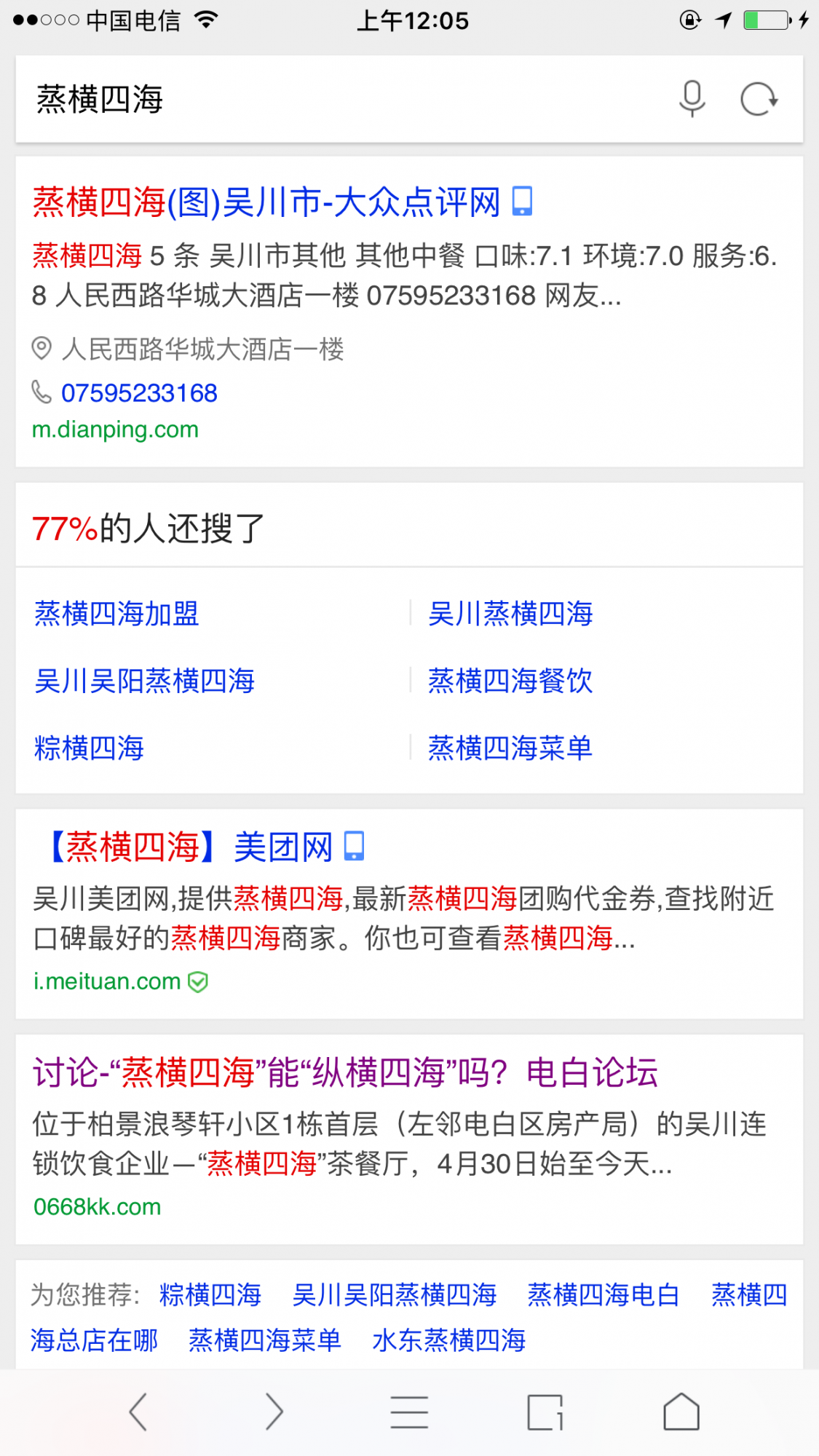The height and width of the screenshot is (1456, 819).
Task: Open the browser menu
Action: click(x=409, y=1412)
